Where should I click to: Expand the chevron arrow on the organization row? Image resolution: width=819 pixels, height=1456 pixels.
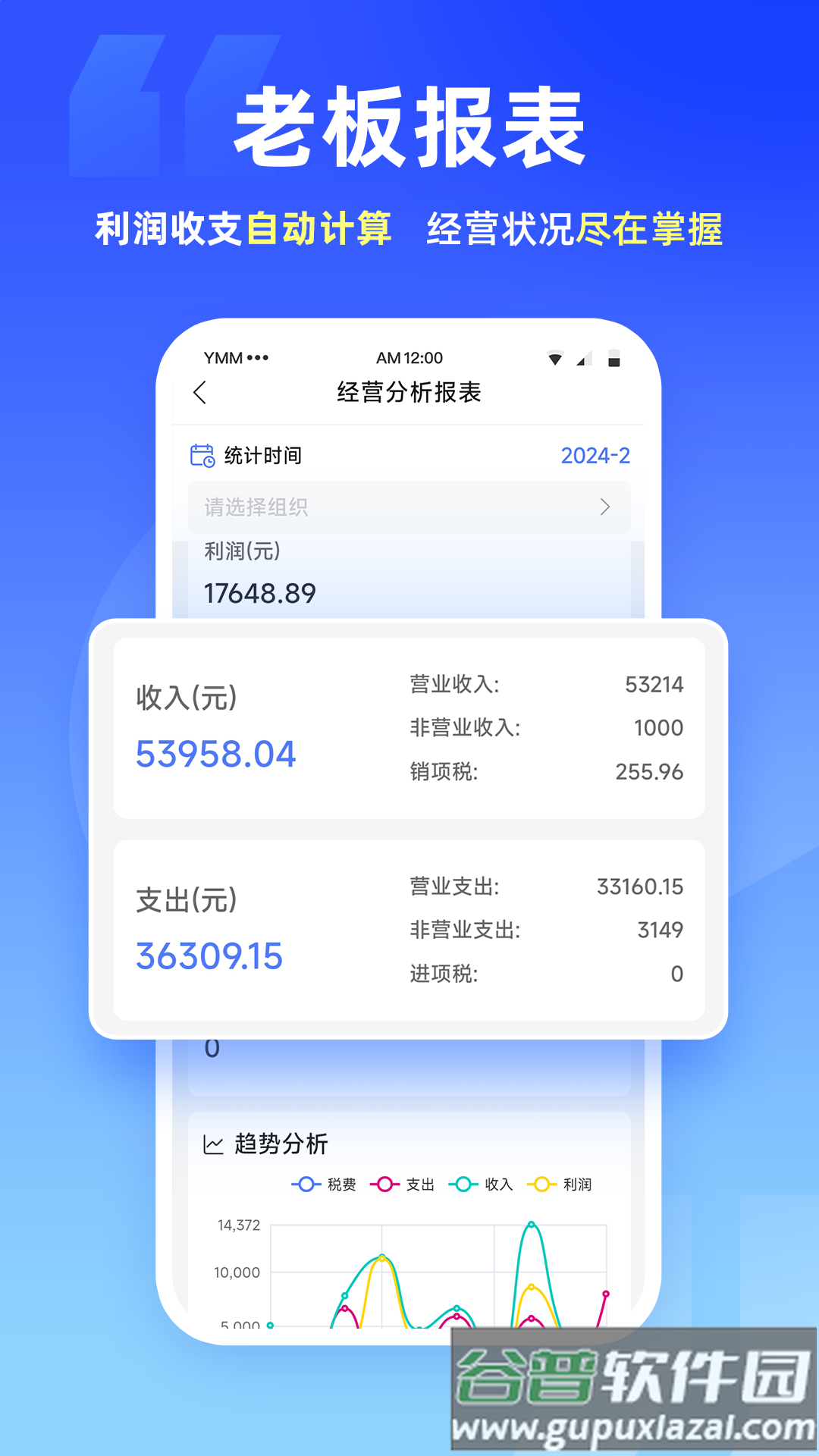click(604, 508)
